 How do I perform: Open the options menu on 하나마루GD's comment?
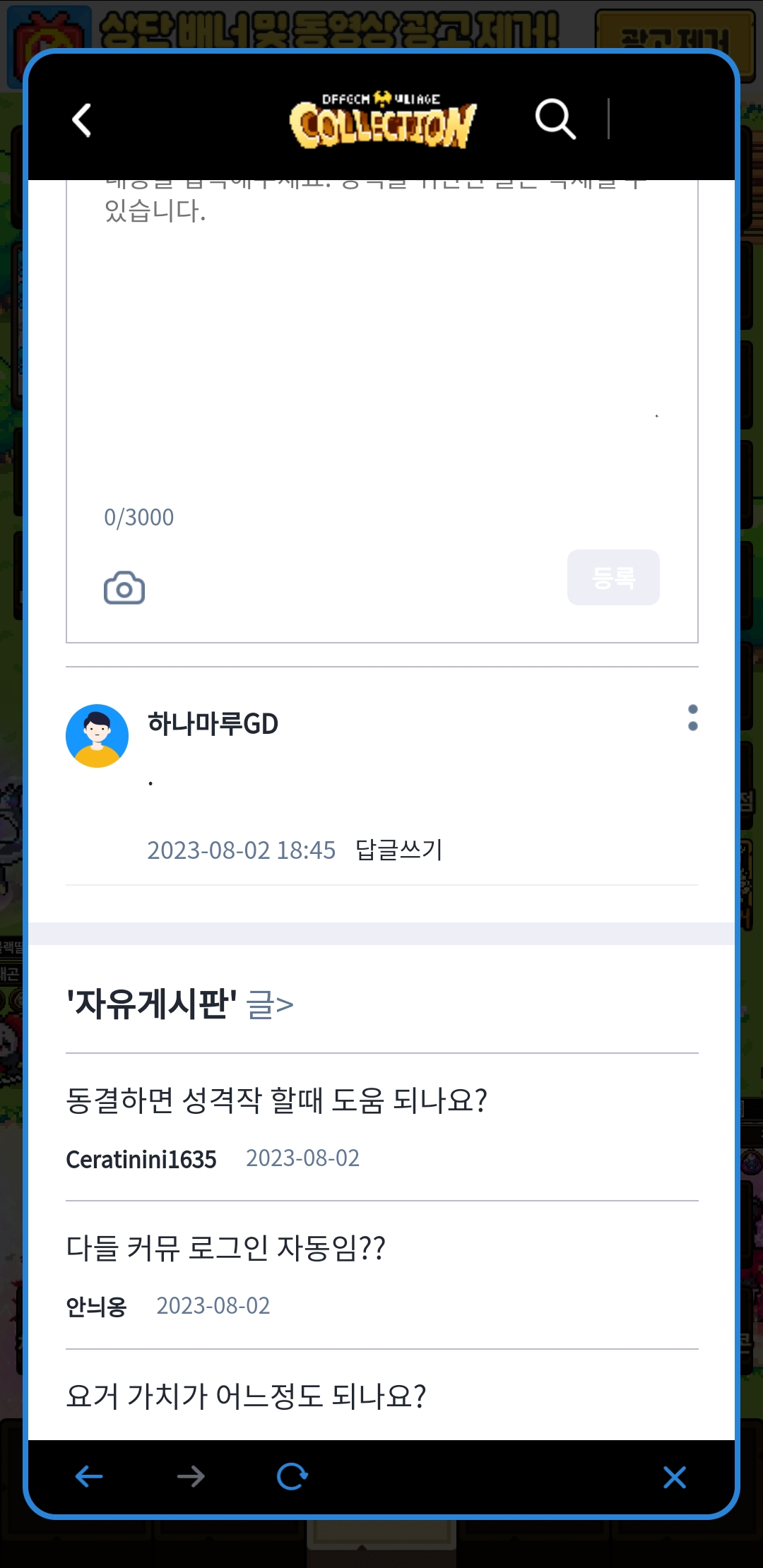click(692, 718)
